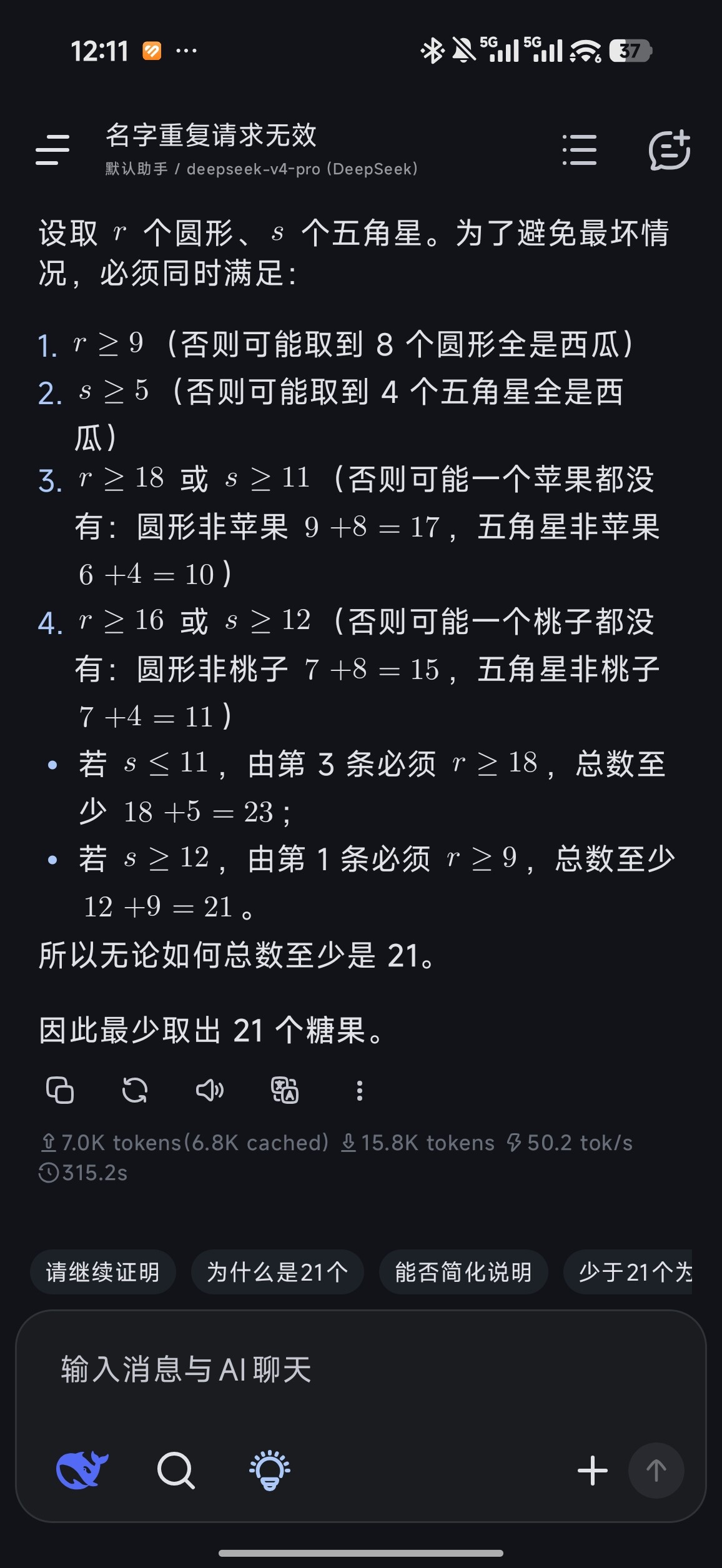Read the reply aloud

point(210,1091)
